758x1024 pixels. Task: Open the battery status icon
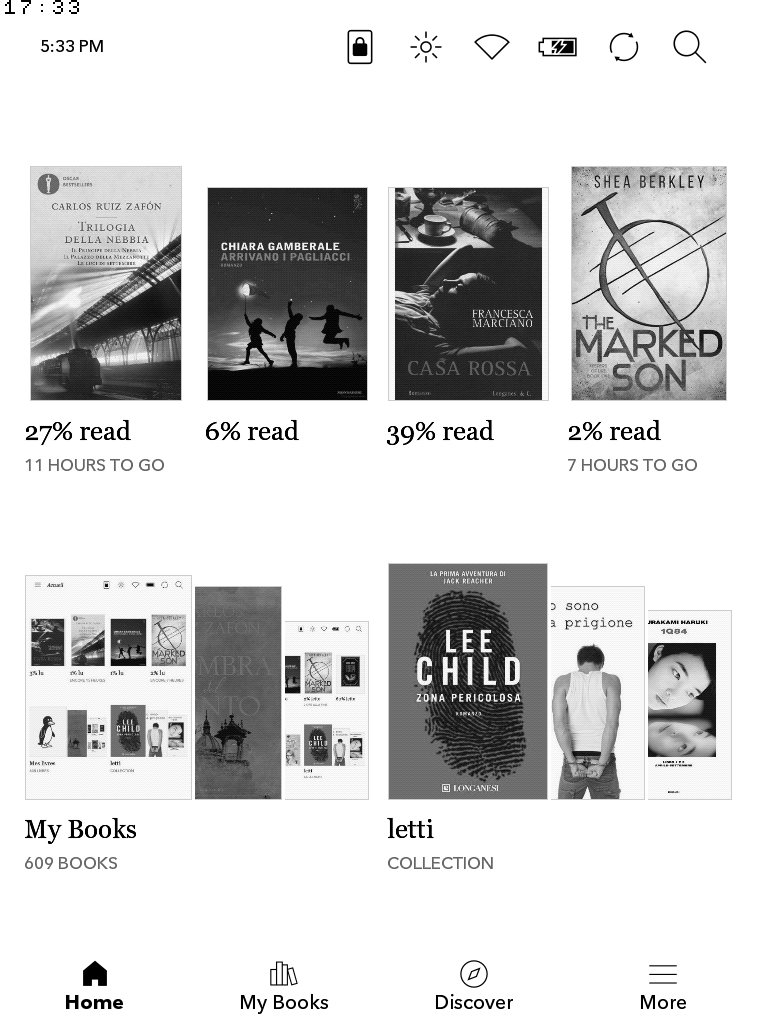(x=557, y=47)
